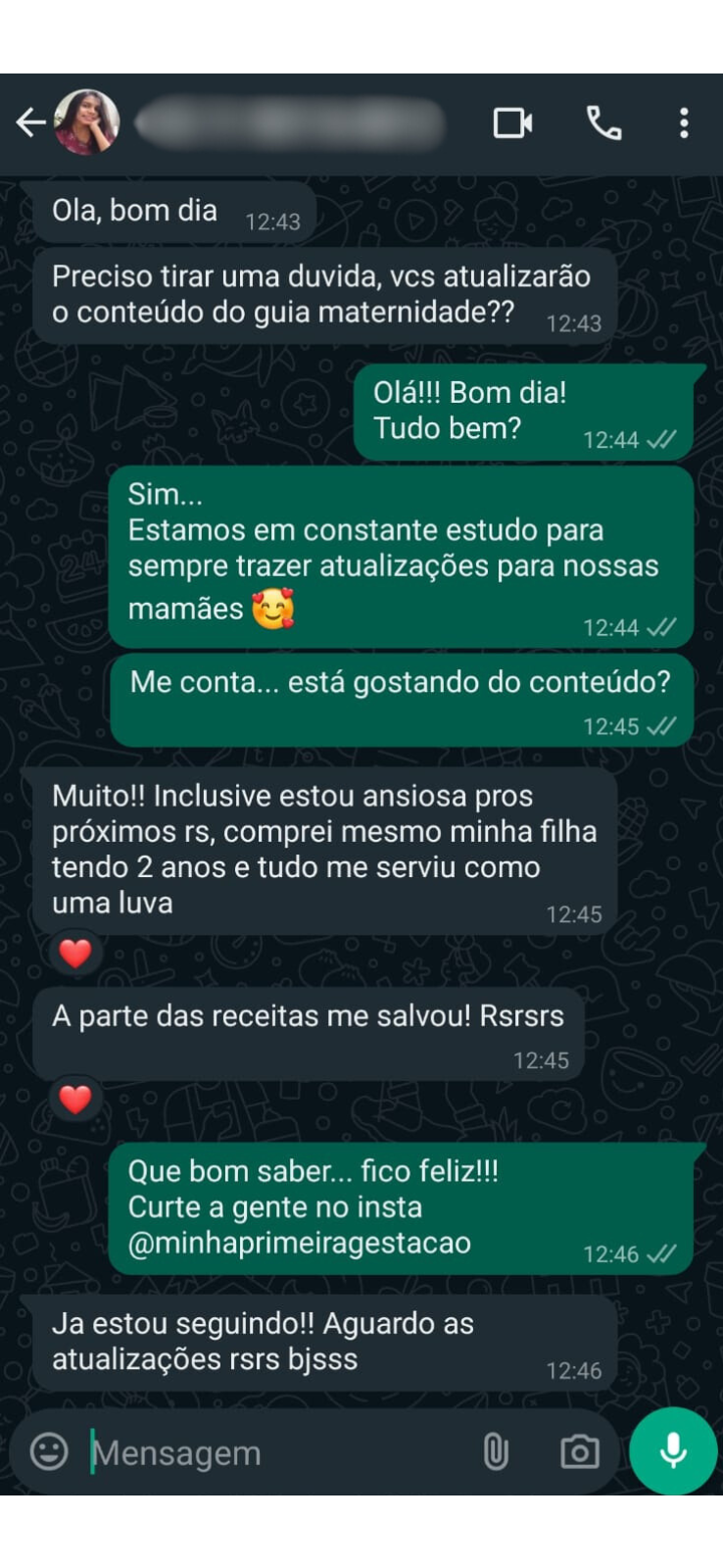Open the contact's profile photo
Viewport: 723px width, 1568px height.
[x=86, y=122]
